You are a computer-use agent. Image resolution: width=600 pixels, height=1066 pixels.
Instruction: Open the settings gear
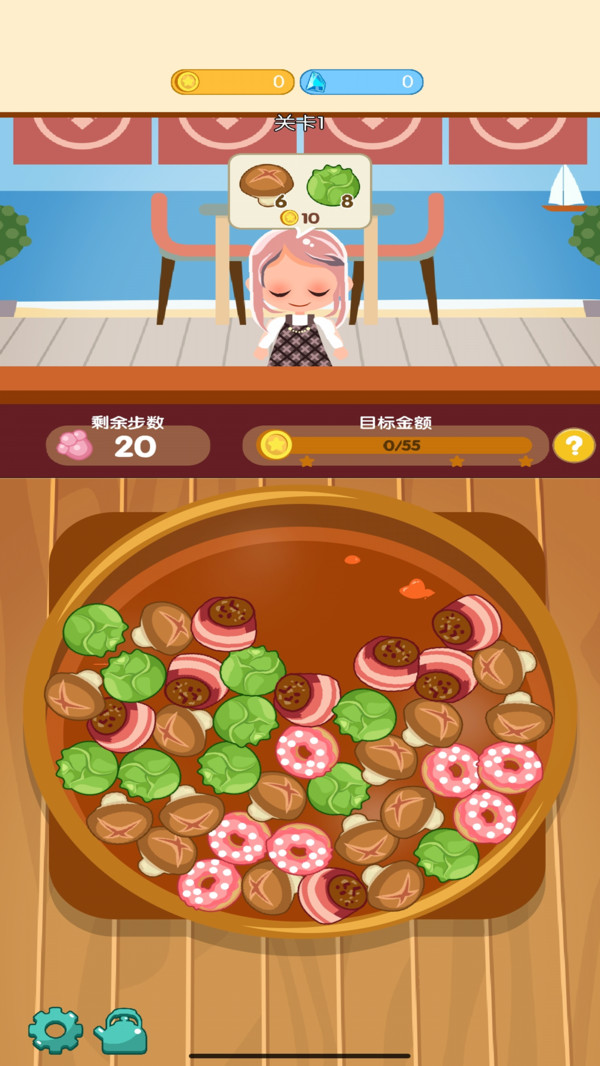(x=55, y=1029)
